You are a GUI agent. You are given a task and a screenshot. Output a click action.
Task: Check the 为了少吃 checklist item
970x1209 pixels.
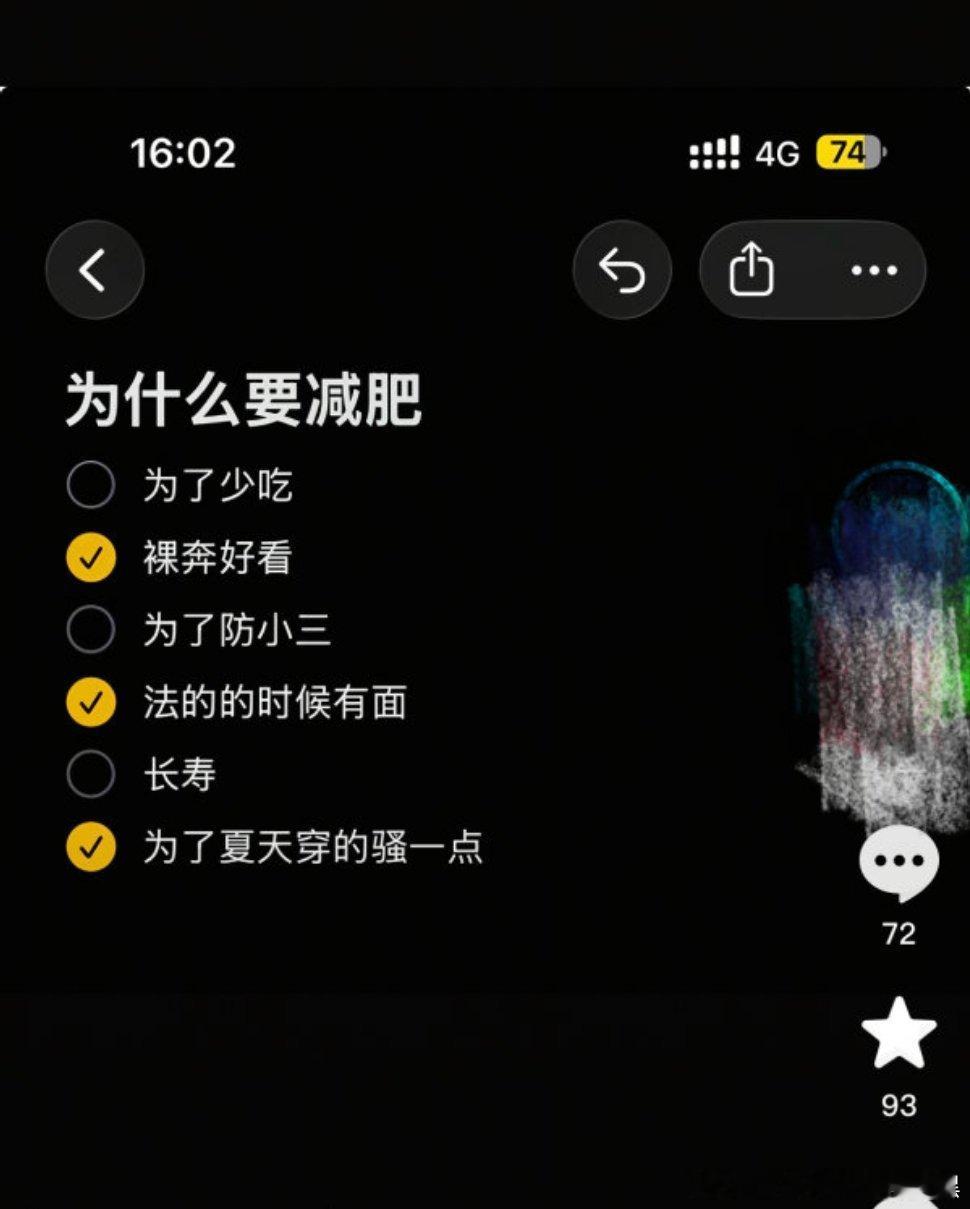91,486
